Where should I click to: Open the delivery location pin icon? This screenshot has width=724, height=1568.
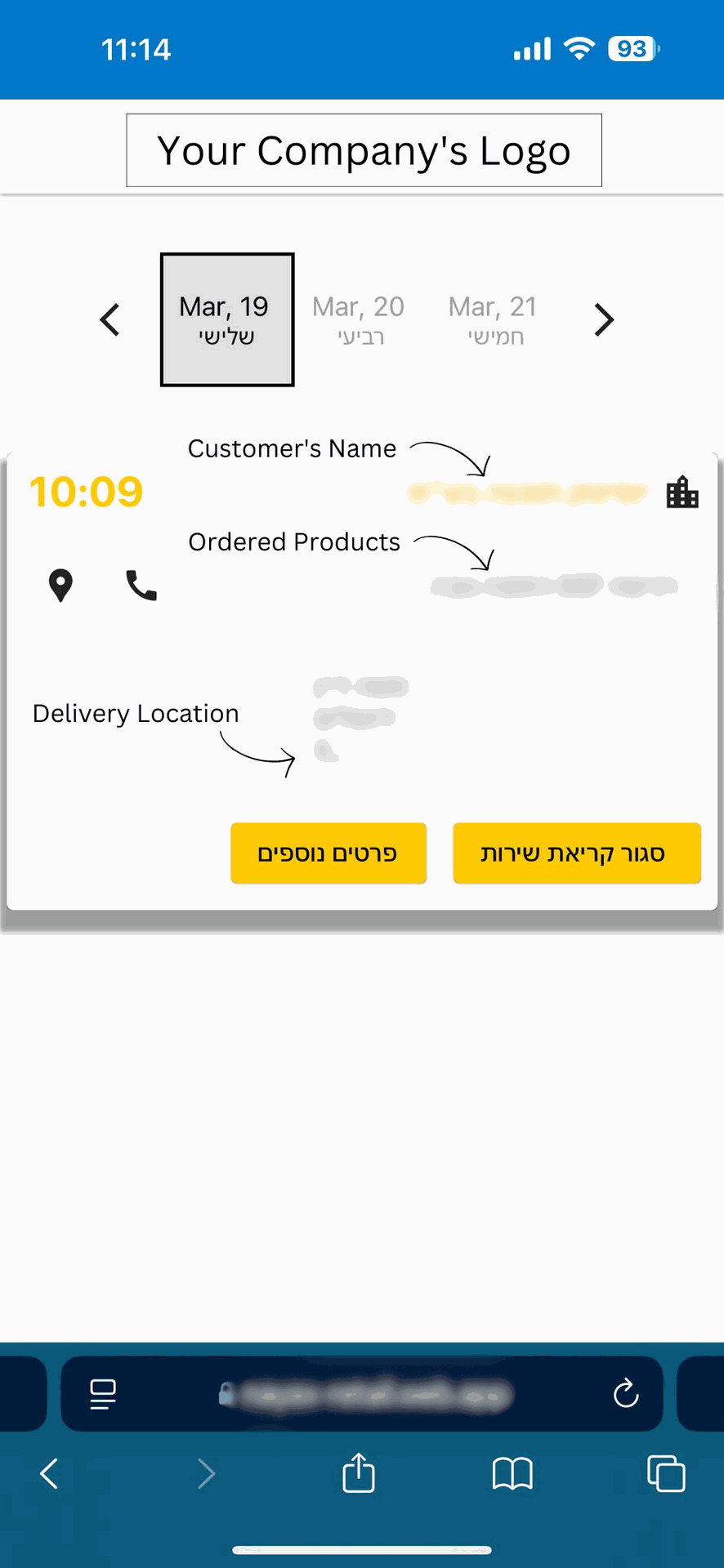(60, 585)
